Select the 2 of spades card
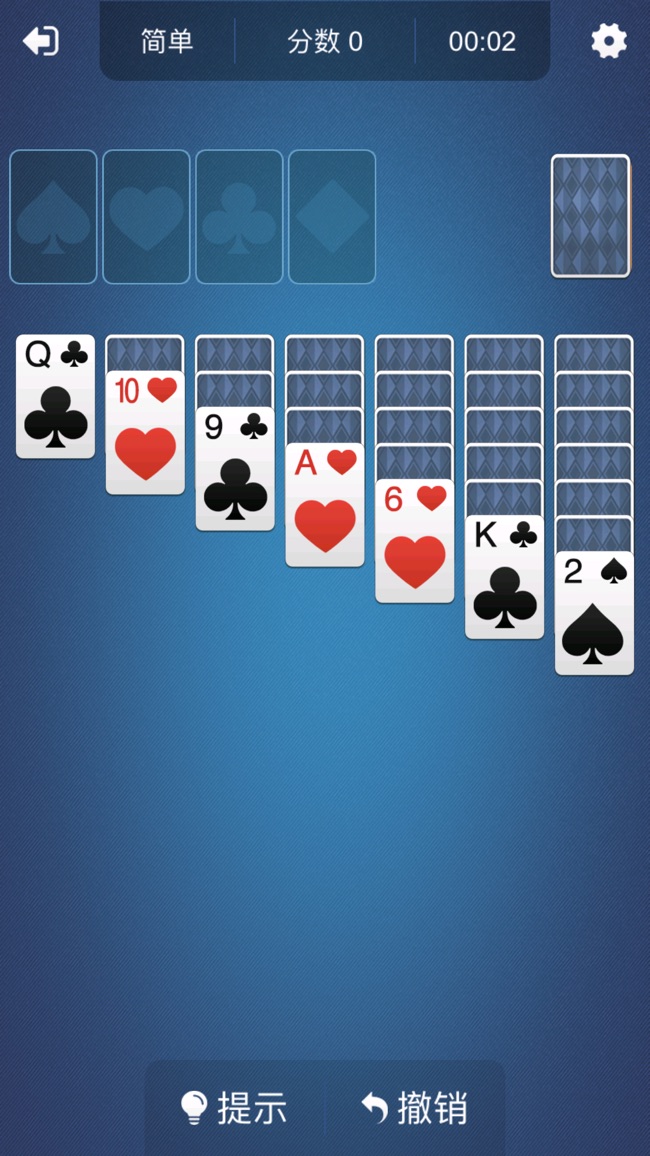This screenshot has height=1156, width=650. coord(594,614)
